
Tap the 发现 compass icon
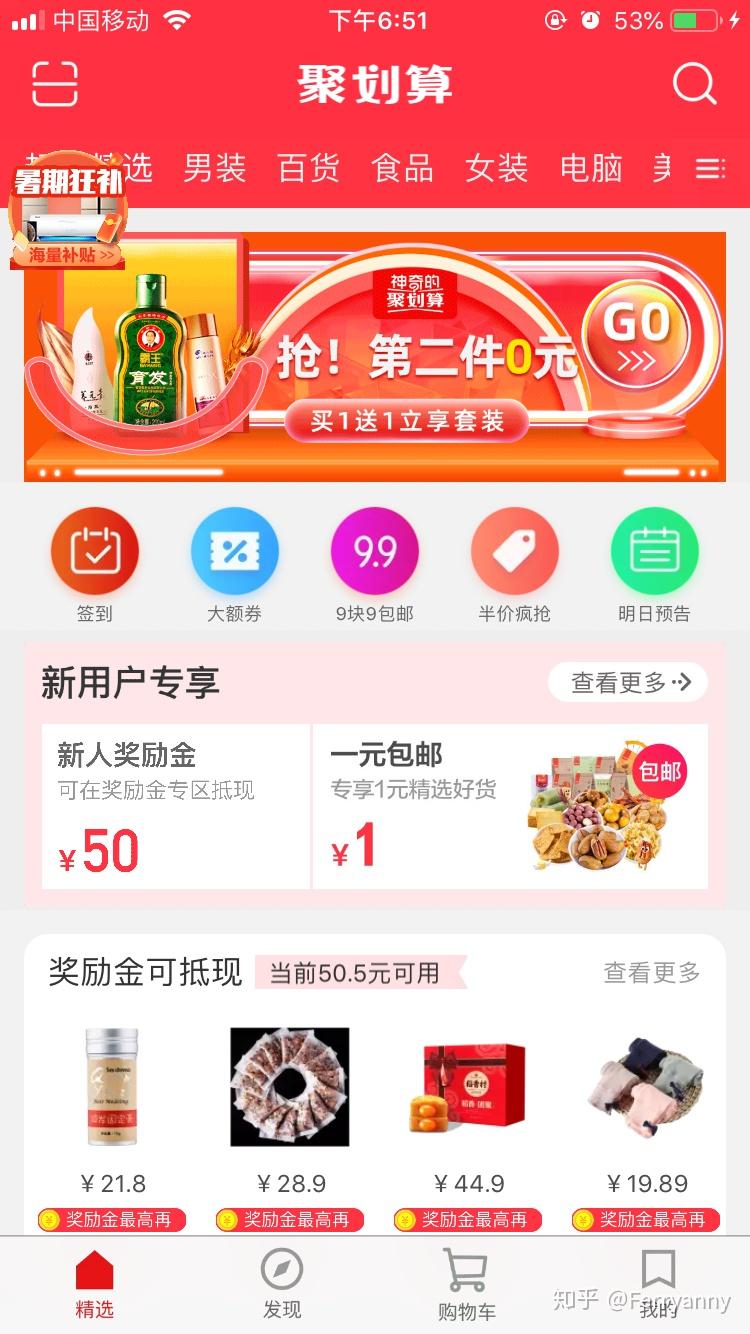coord(281,1273)
